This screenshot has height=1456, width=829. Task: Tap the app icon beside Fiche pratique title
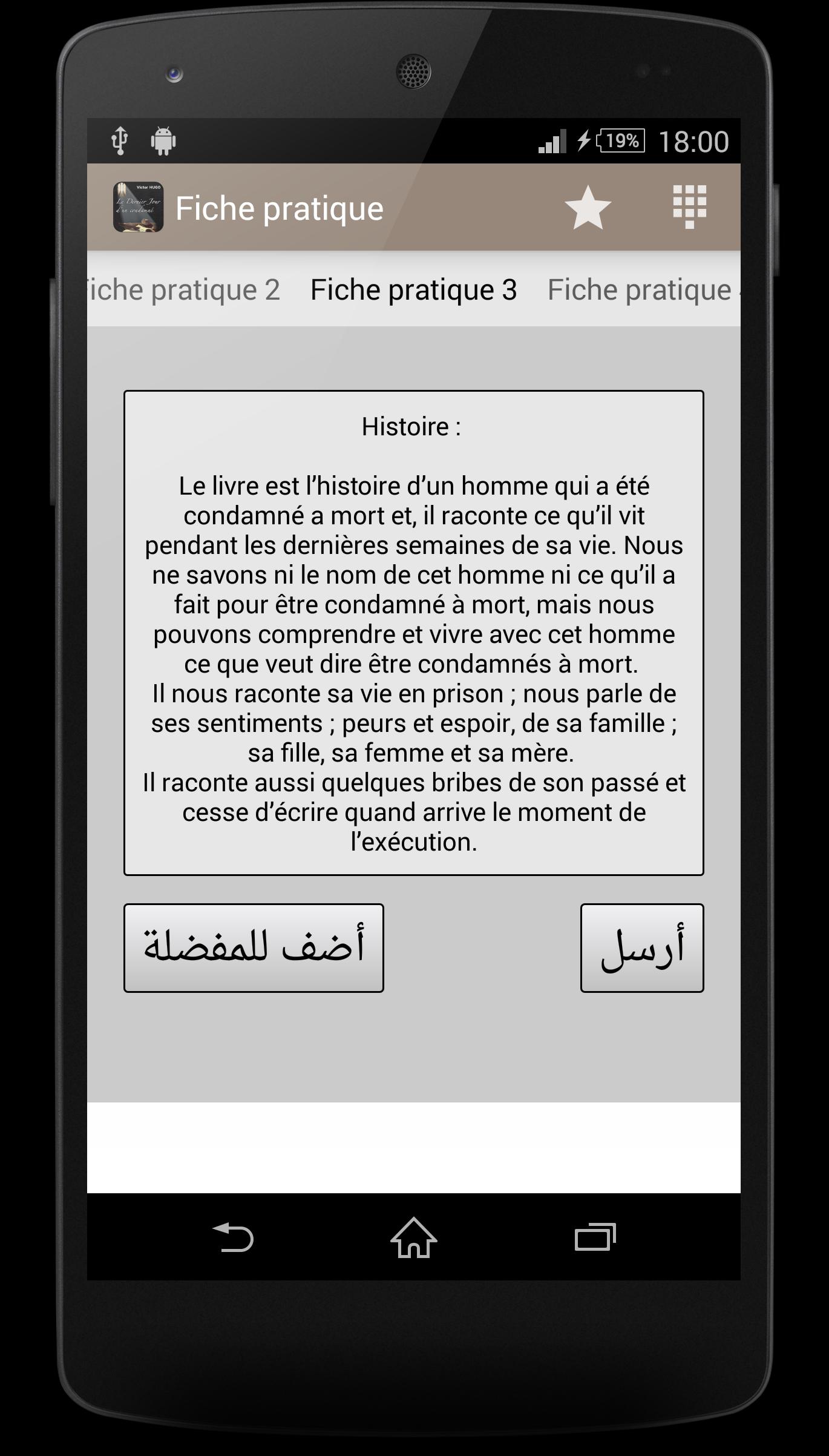click(x=138, y=207)
